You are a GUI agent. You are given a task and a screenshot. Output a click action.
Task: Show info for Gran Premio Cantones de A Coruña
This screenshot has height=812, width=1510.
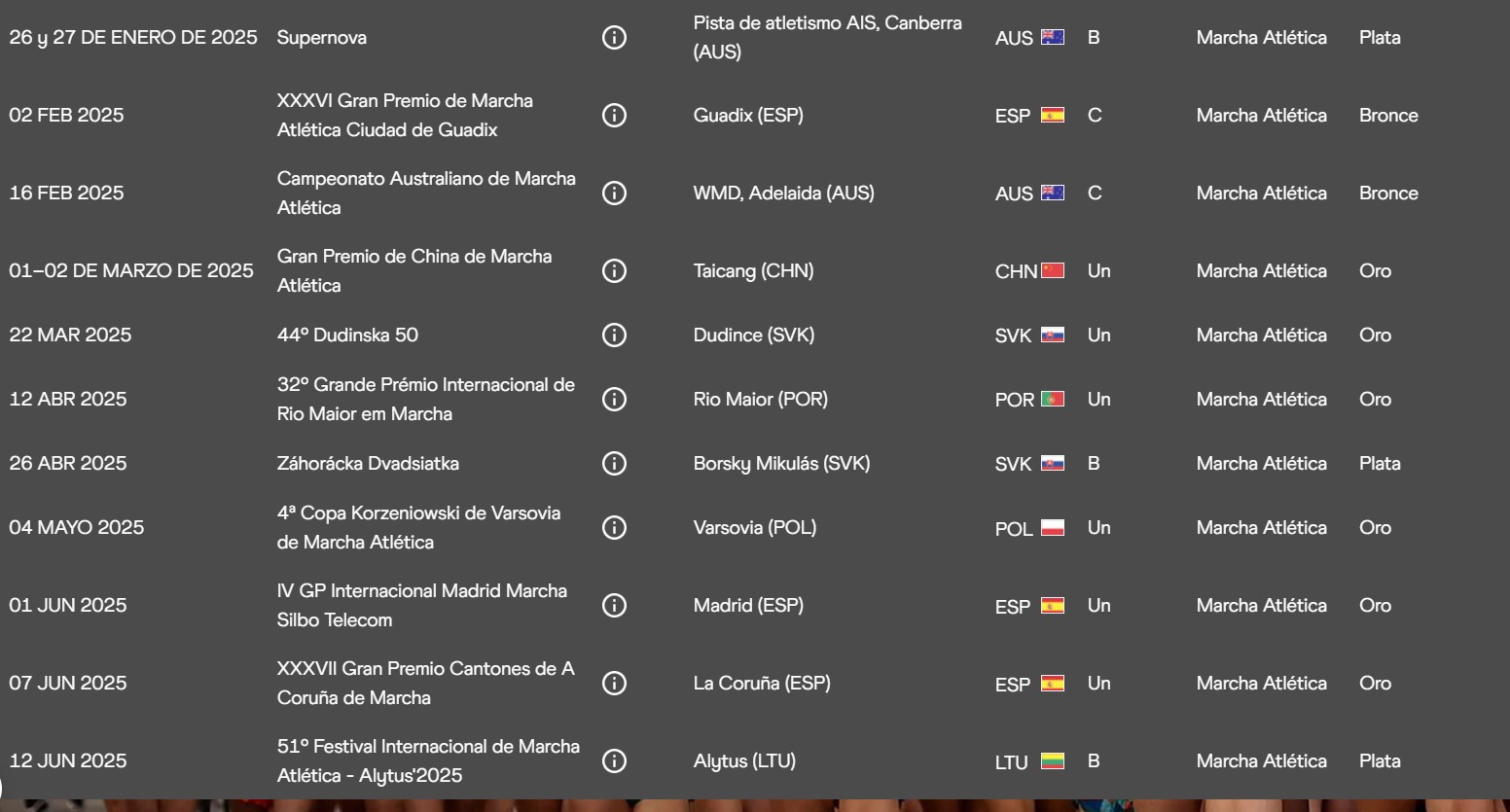(614, 683)
